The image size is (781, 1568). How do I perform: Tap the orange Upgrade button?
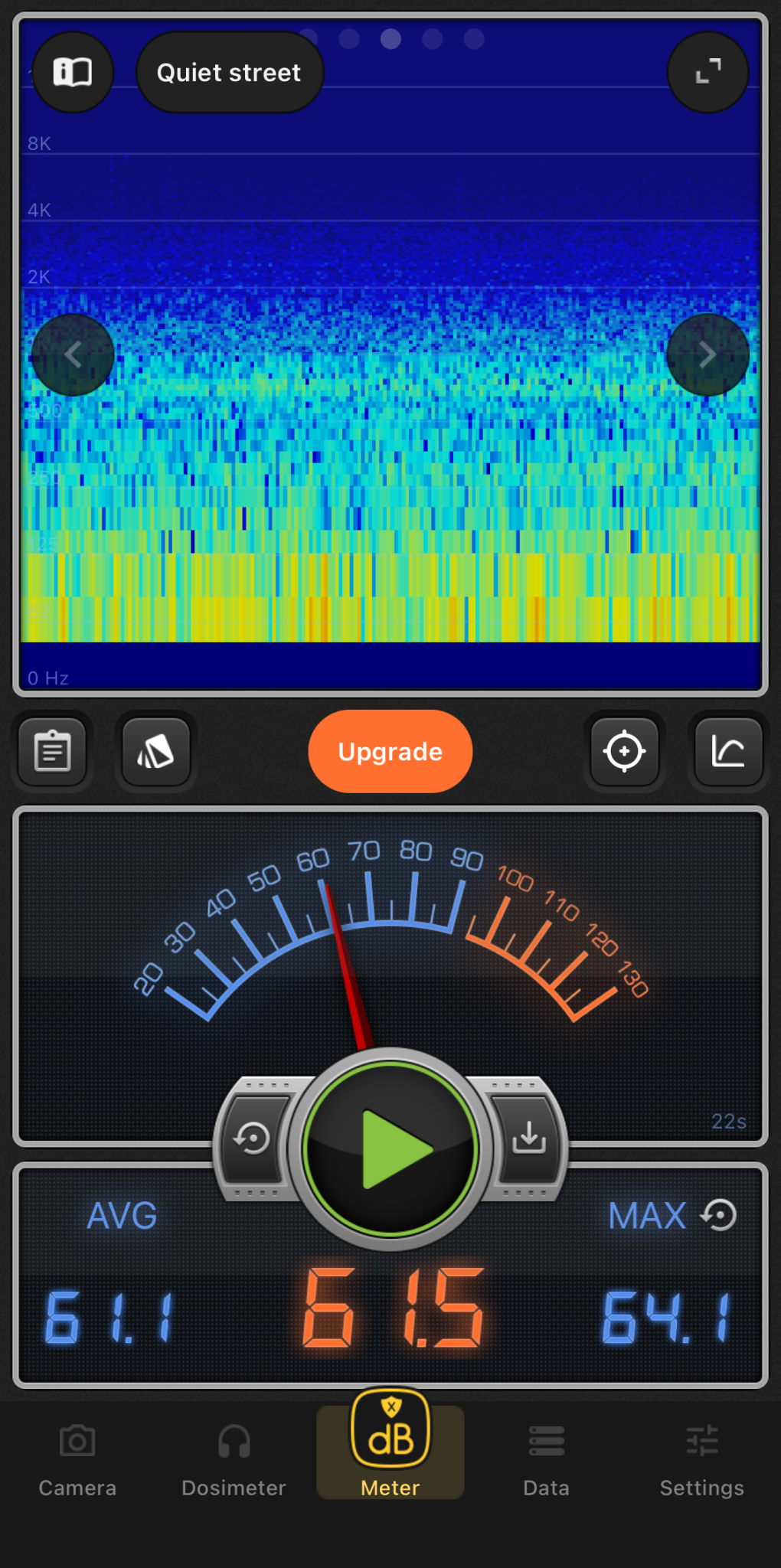(x=390, y=751)
